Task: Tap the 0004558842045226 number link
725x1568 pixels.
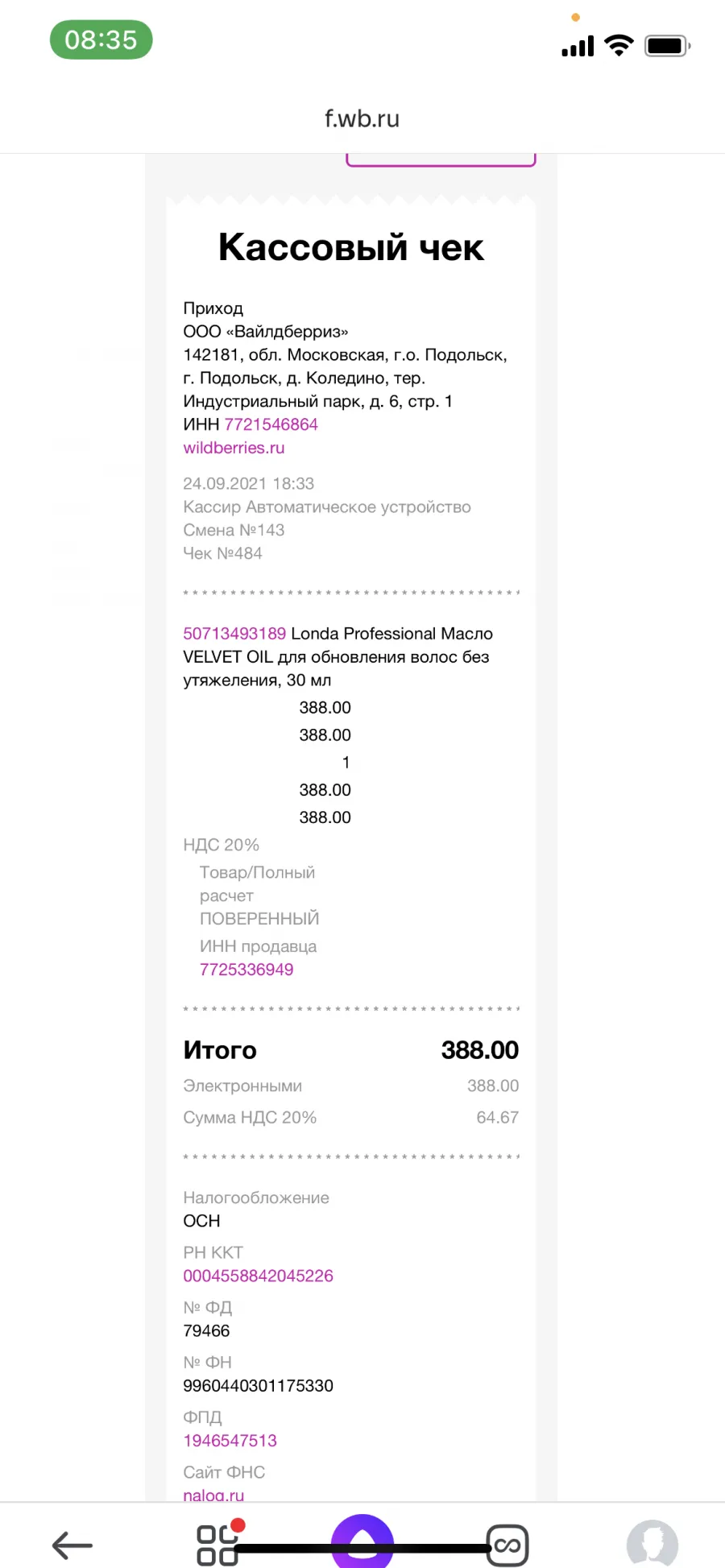Action: click(258, 1276)
